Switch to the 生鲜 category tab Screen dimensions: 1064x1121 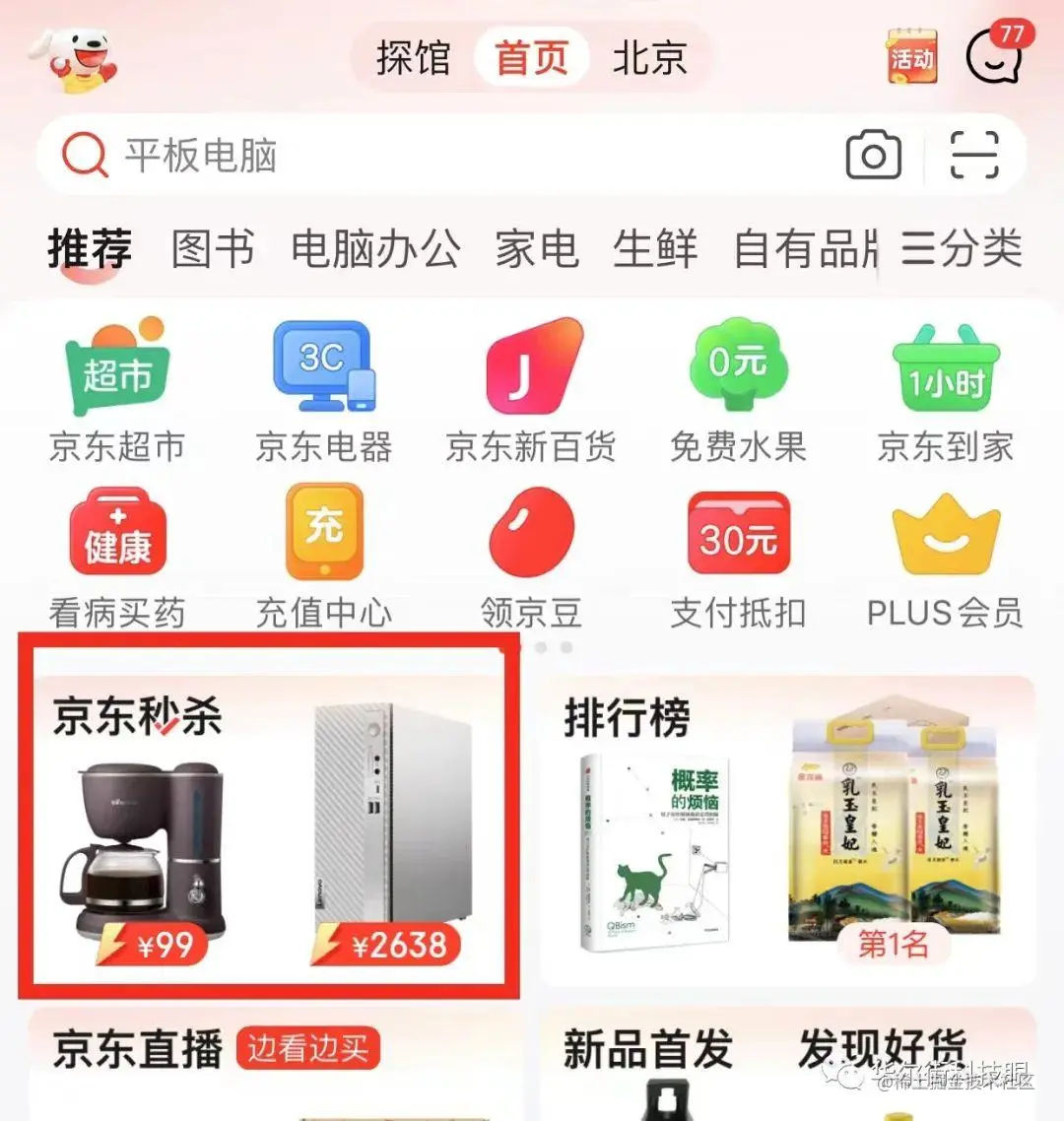654,248
